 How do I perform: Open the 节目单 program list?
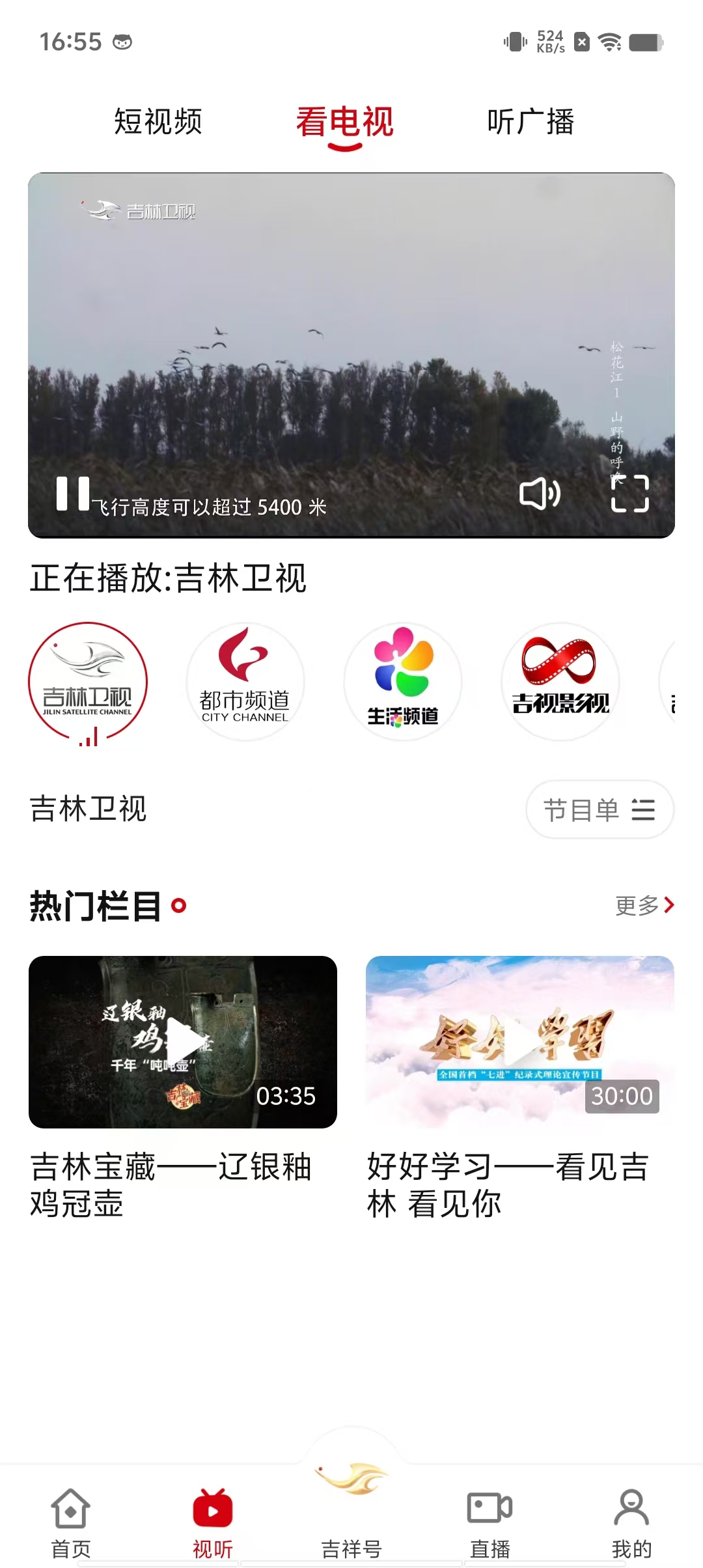pyautogui.click(x=599, y=809)
